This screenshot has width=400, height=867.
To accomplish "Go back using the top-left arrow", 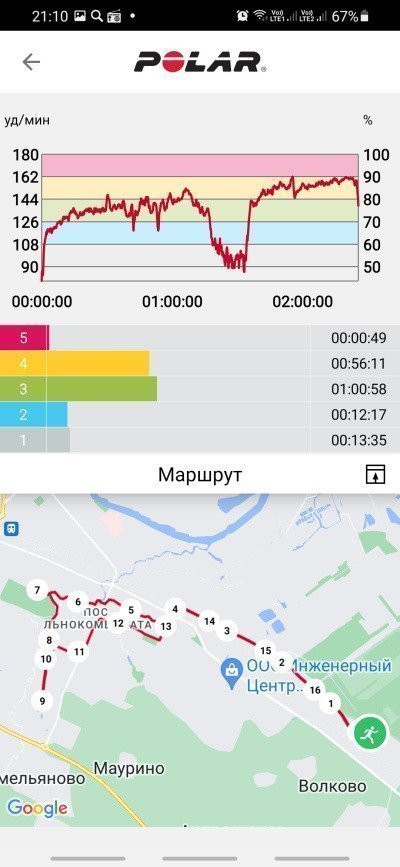I will click(x=31, y=62).
